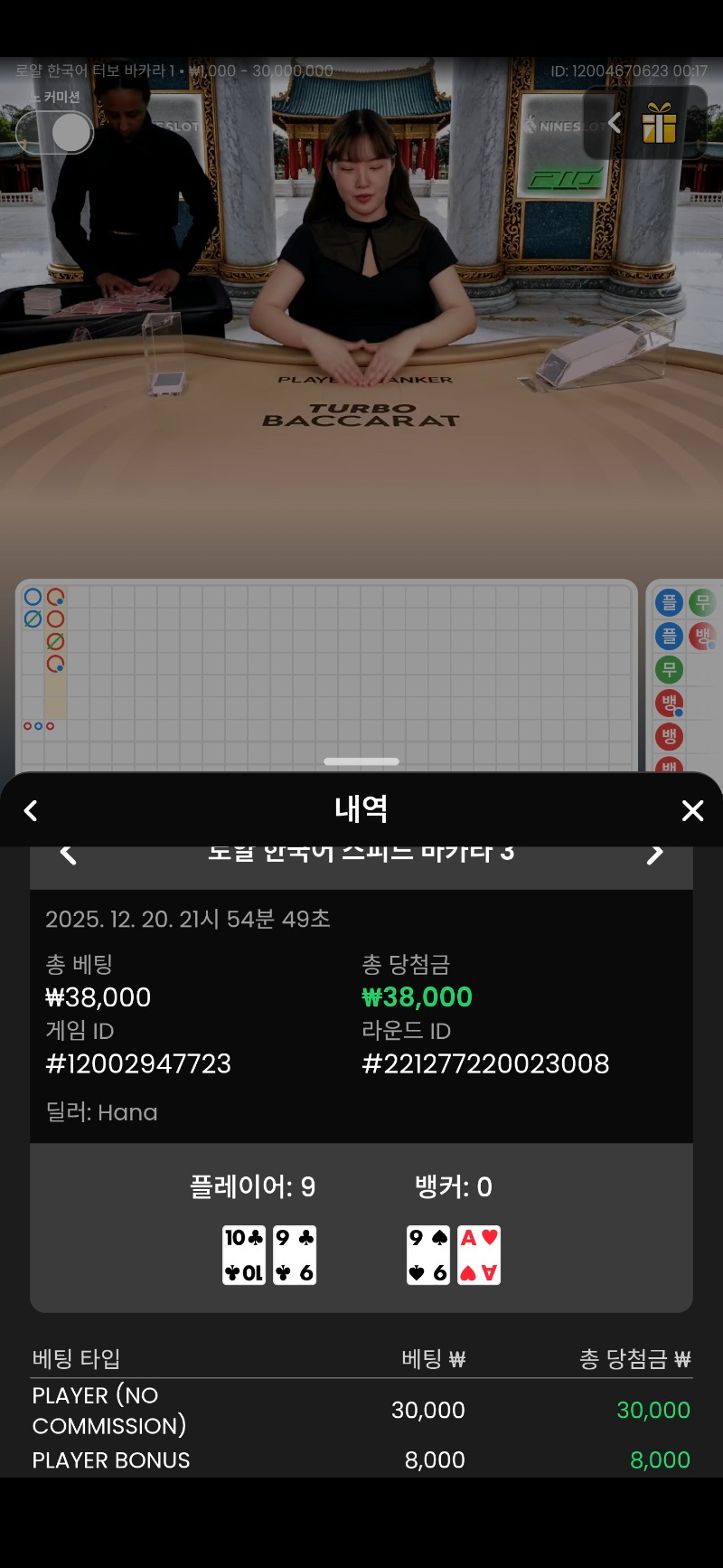
Task: Close the 내역 history panel
Action: point(692,810)
